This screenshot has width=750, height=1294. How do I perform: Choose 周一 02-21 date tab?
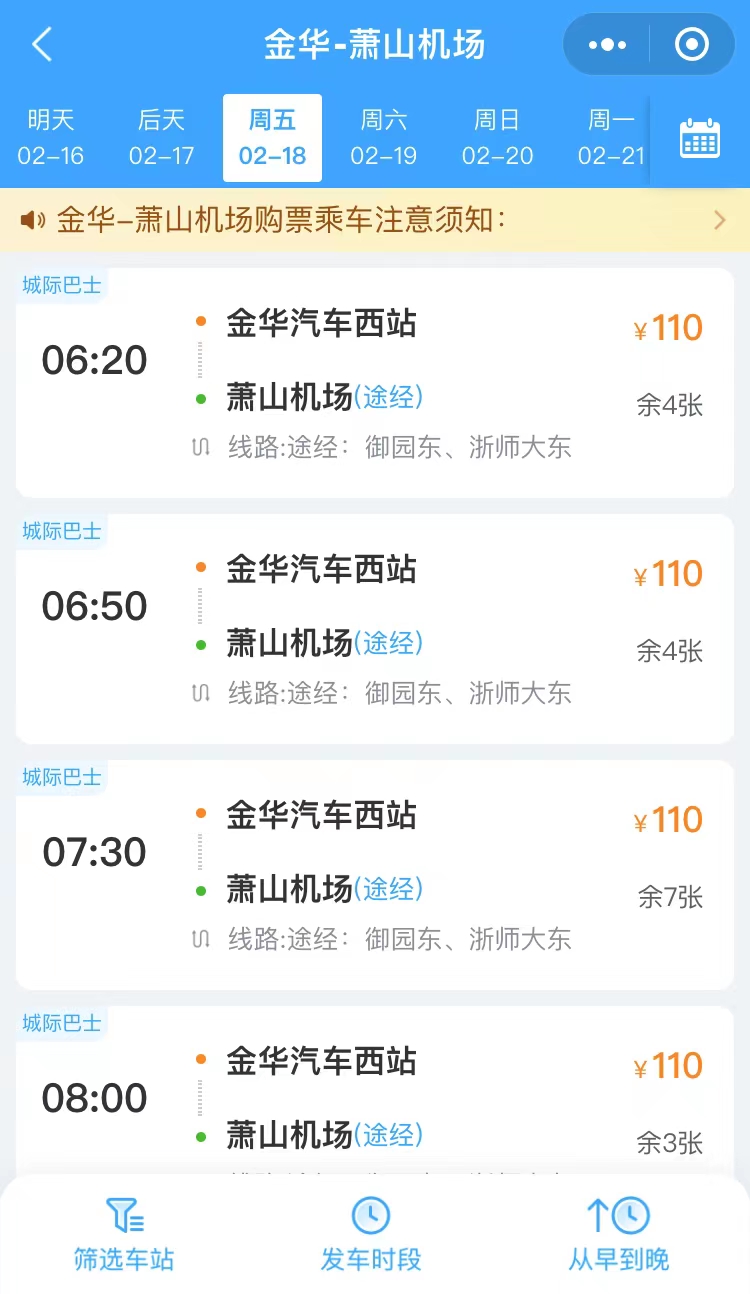[x=610, y=138]
